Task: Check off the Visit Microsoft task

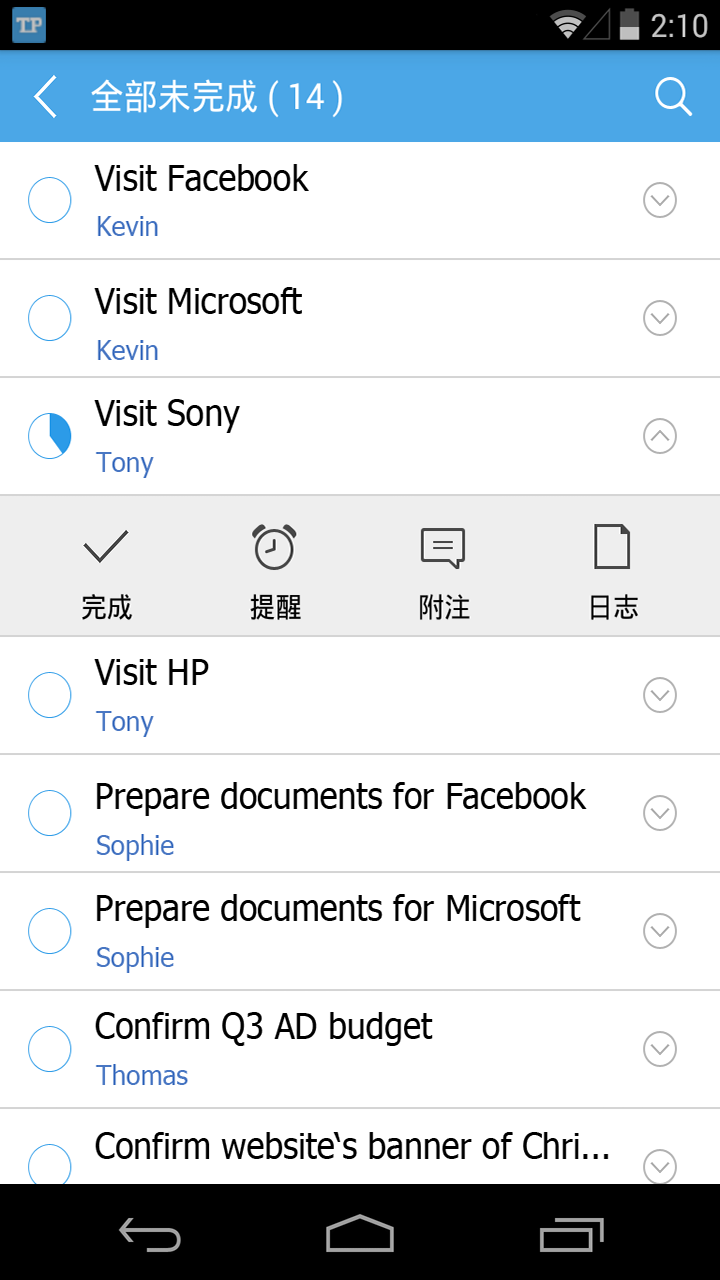Action: coord(49,318)
